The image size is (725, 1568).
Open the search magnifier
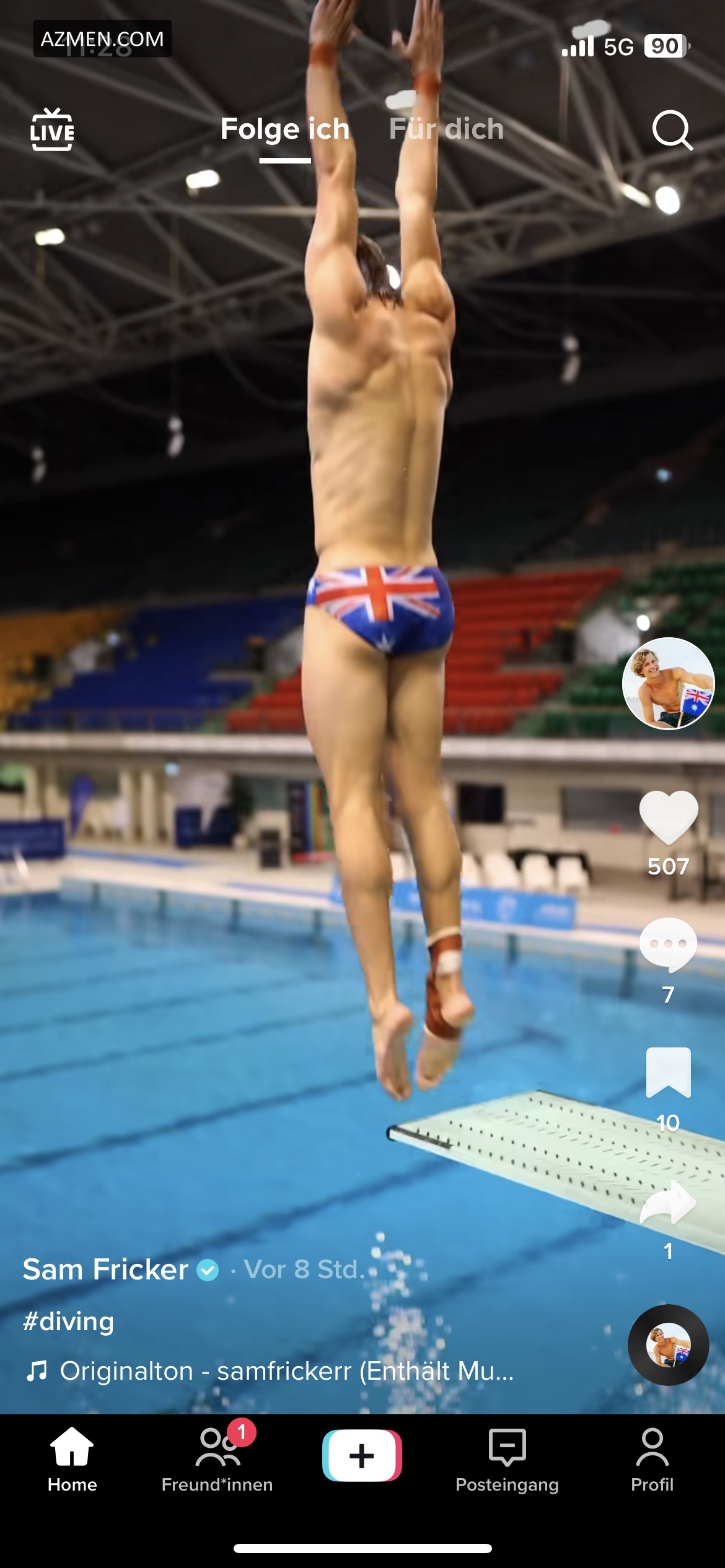click(x=672, y=130)
